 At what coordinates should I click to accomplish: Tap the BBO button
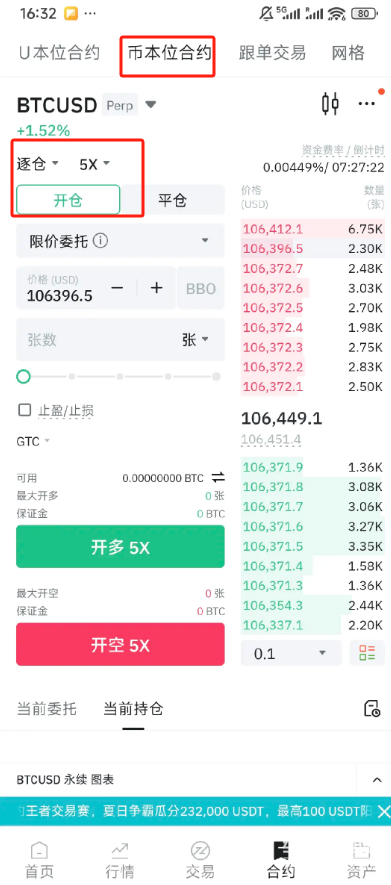(201, 288)
